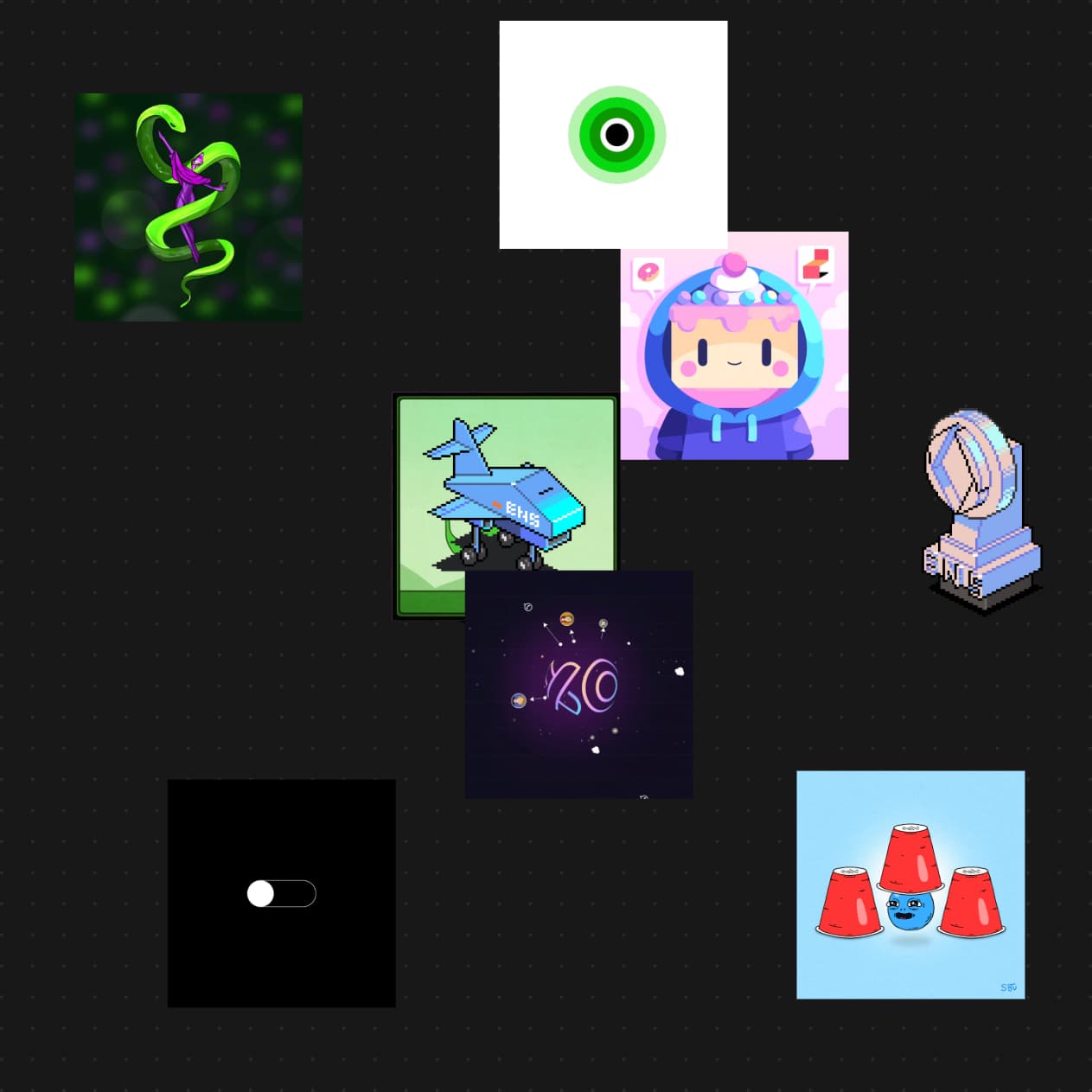Screen dimensions: 1092x1092
Task: Open the pixel ENS trophy tile
Action: (981, 512)
